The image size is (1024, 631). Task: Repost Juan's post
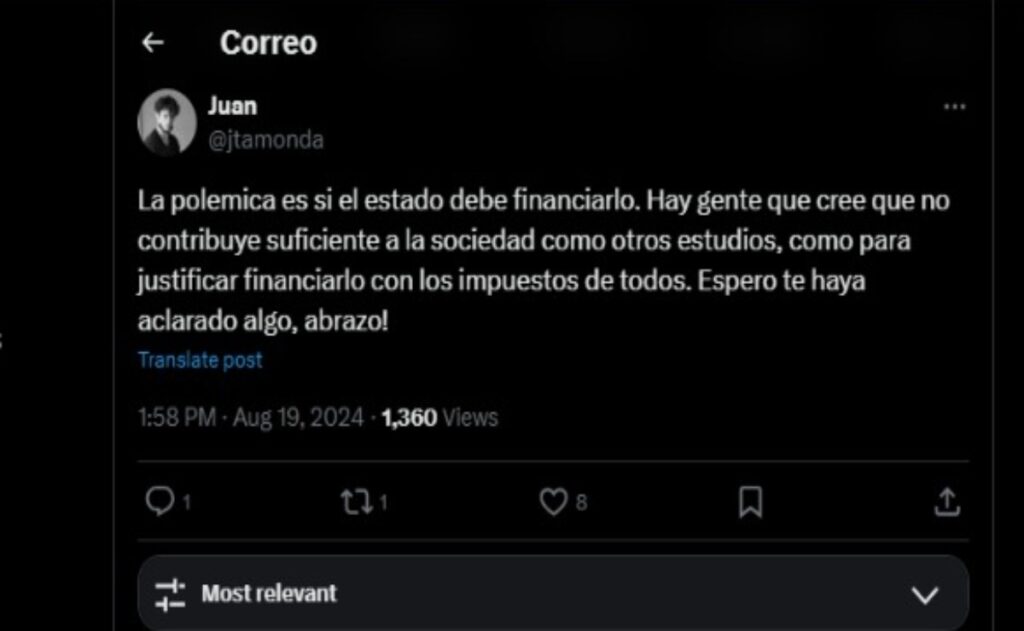[x=356, y=501]
